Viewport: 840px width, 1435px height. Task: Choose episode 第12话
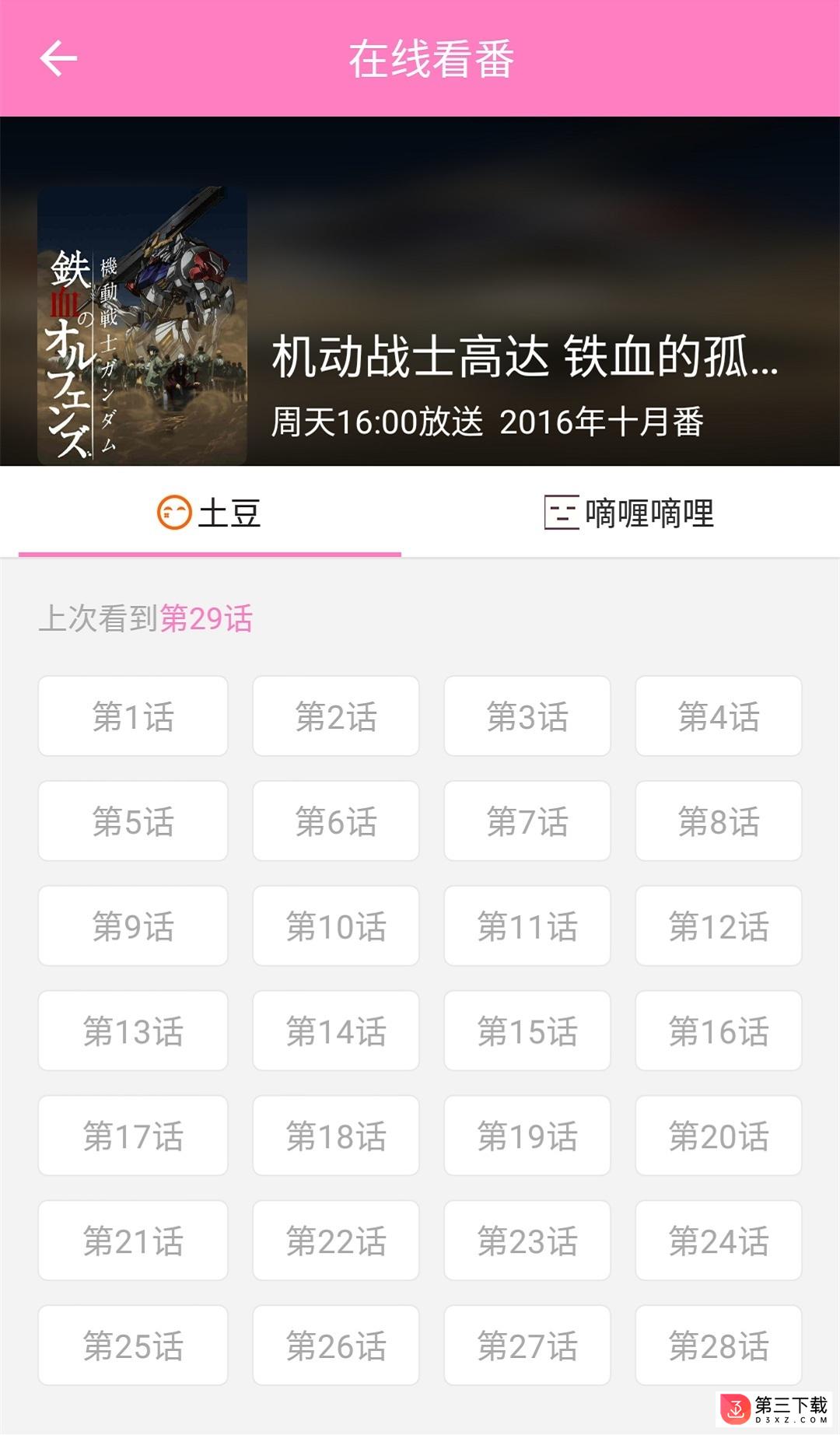(719, 926)
